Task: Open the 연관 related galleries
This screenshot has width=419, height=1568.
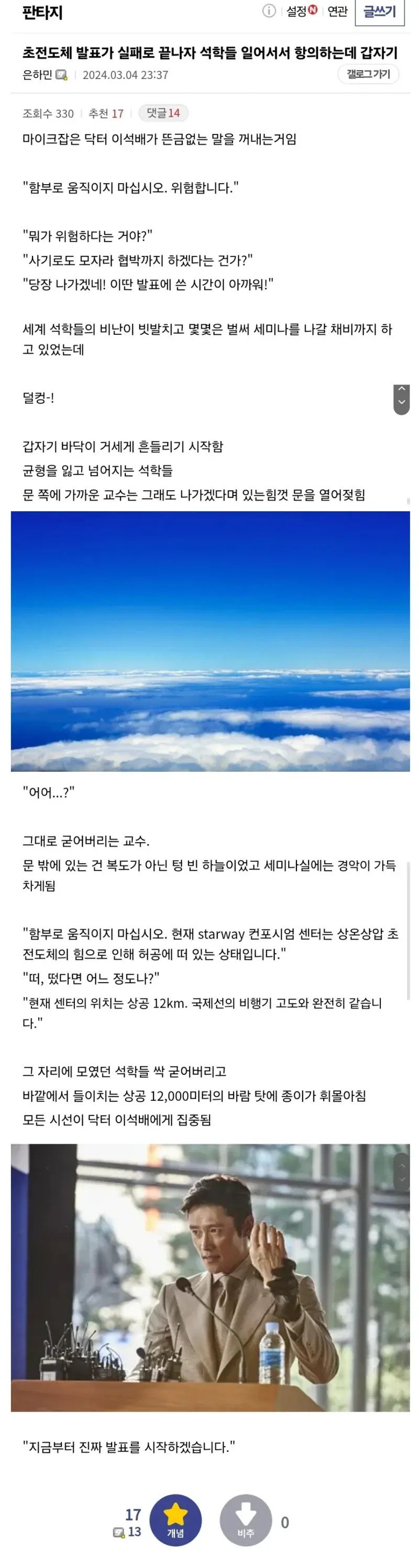Action: [x=337, y=11]
